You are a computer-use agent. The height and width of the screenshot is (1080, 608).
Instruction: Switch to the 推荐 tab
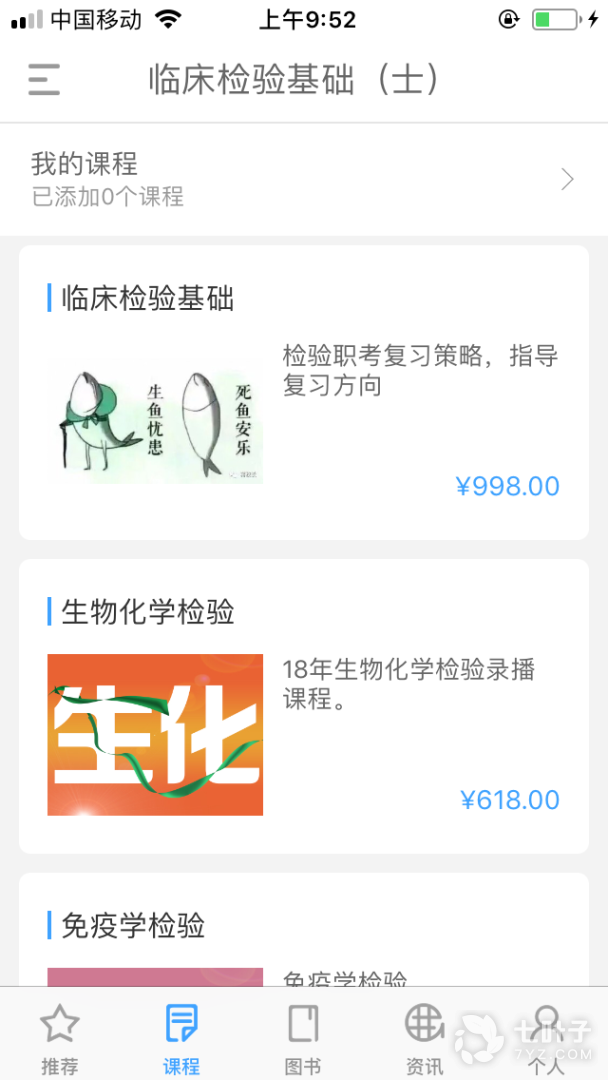(60, 1038)
